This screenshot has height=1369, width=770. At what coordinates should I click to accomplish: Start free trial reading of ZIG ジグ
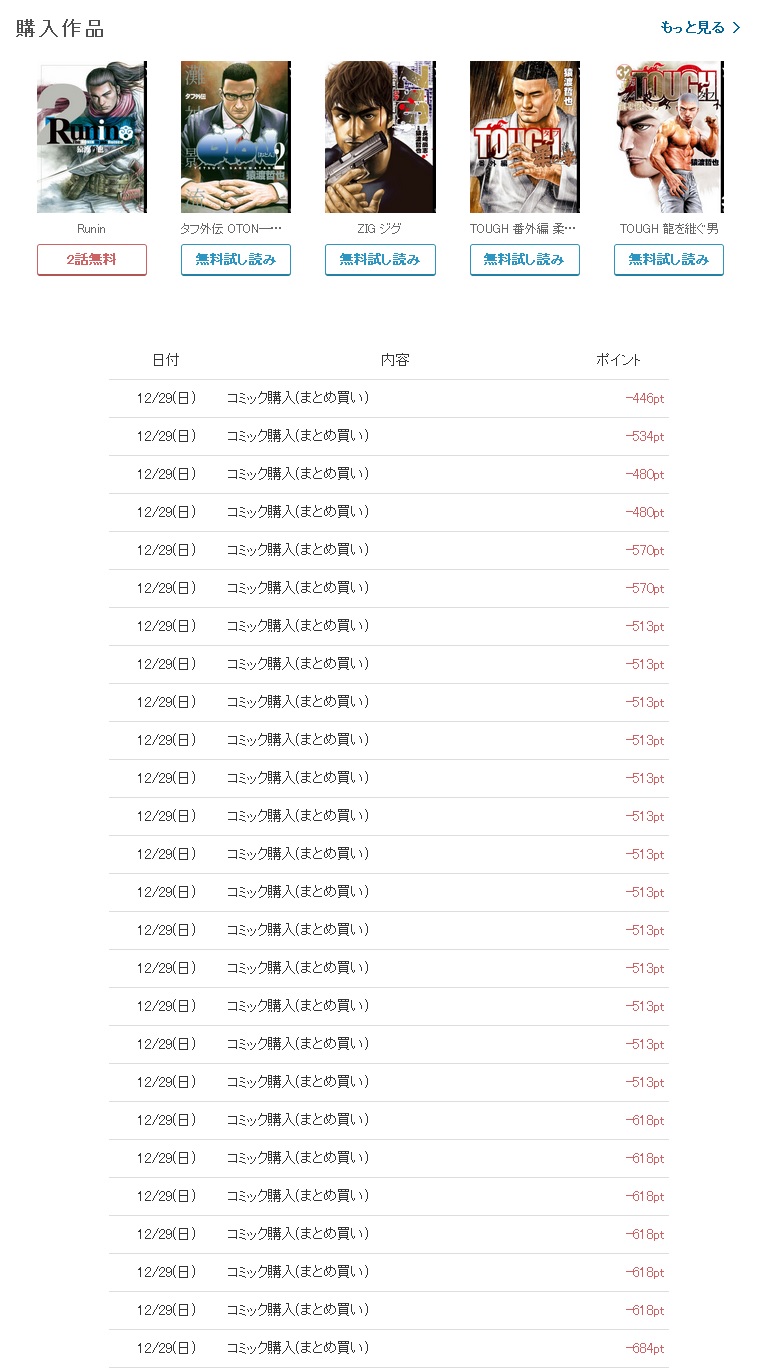[x=380, y=260]
